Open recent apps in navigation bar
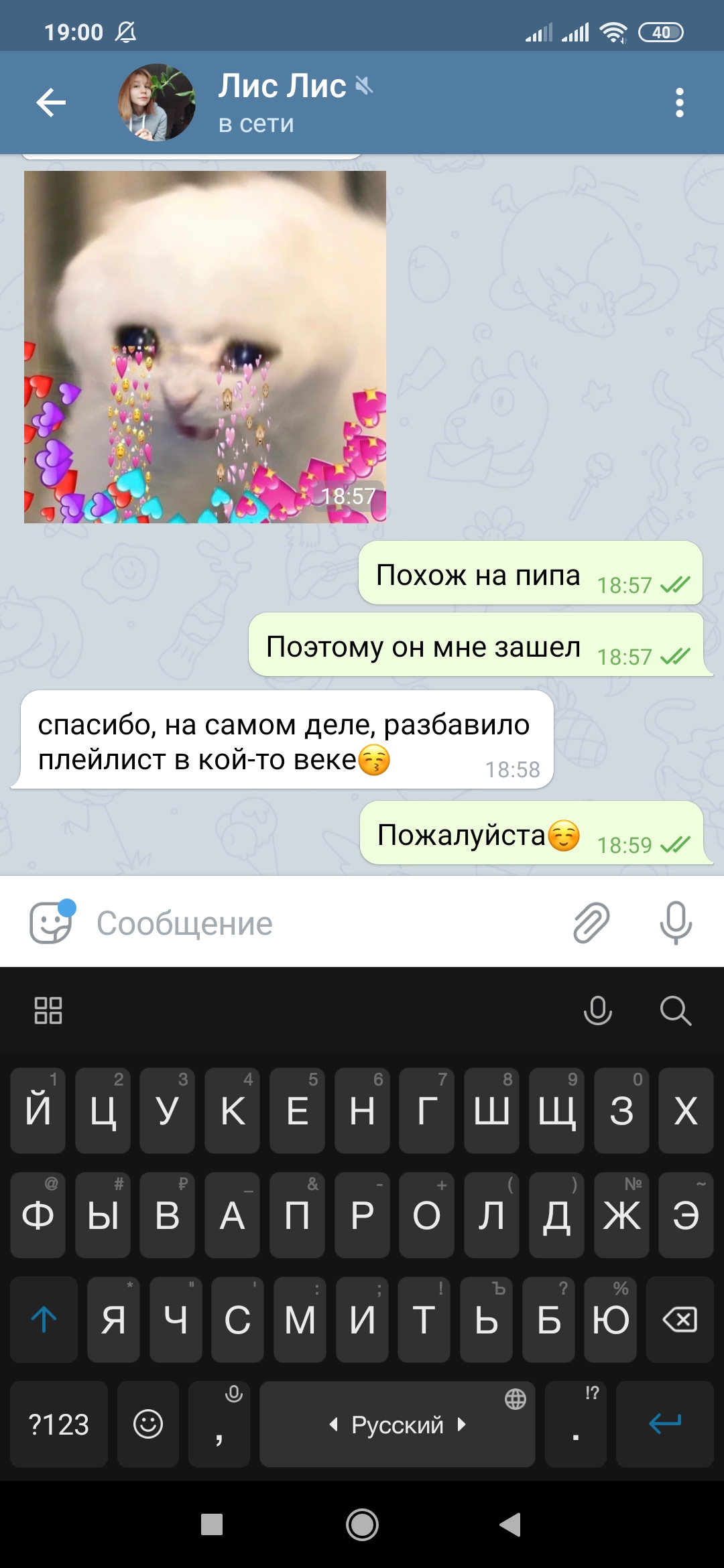724x1568 pixels. click(212, 1525)
